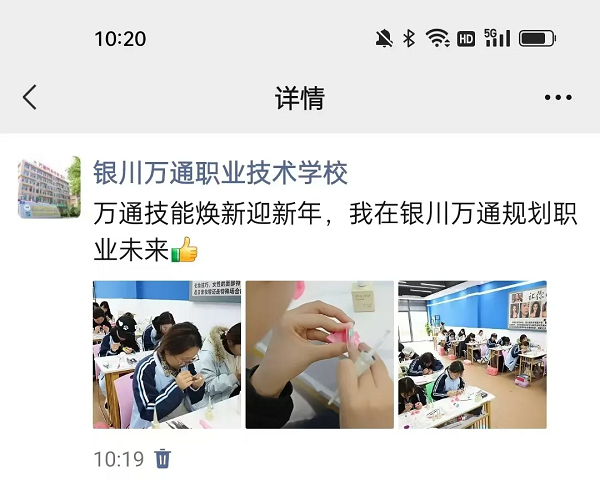
Task: View third photo of the blue classroom
Action: pyautogui.click(x=472, y=355)
